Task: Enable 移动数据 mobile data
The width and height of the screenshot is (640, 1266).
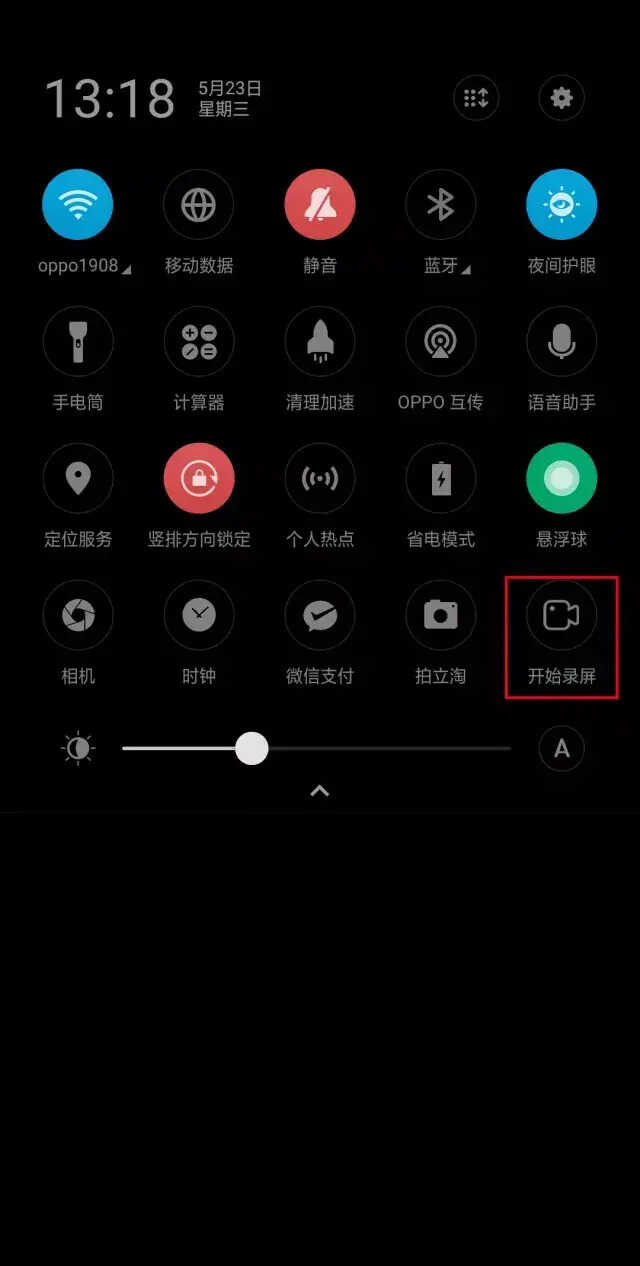Action: click(x=198, y=205)
